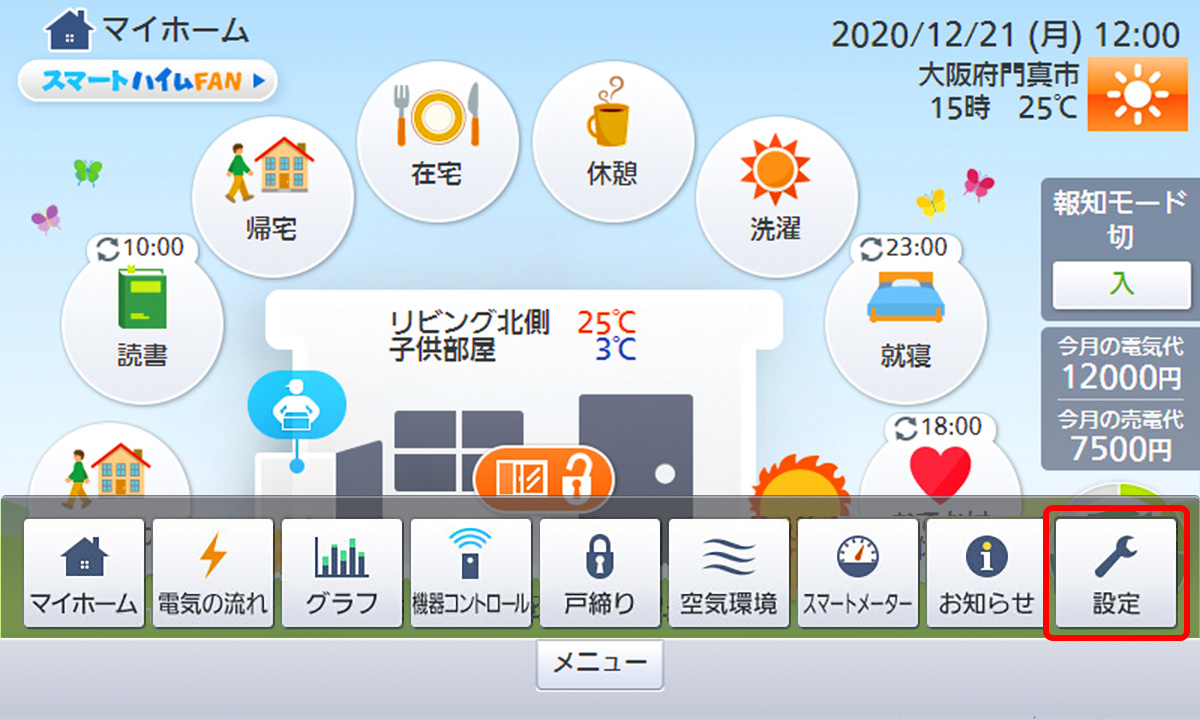Select the 在宅 scene

tap(437, 142)
